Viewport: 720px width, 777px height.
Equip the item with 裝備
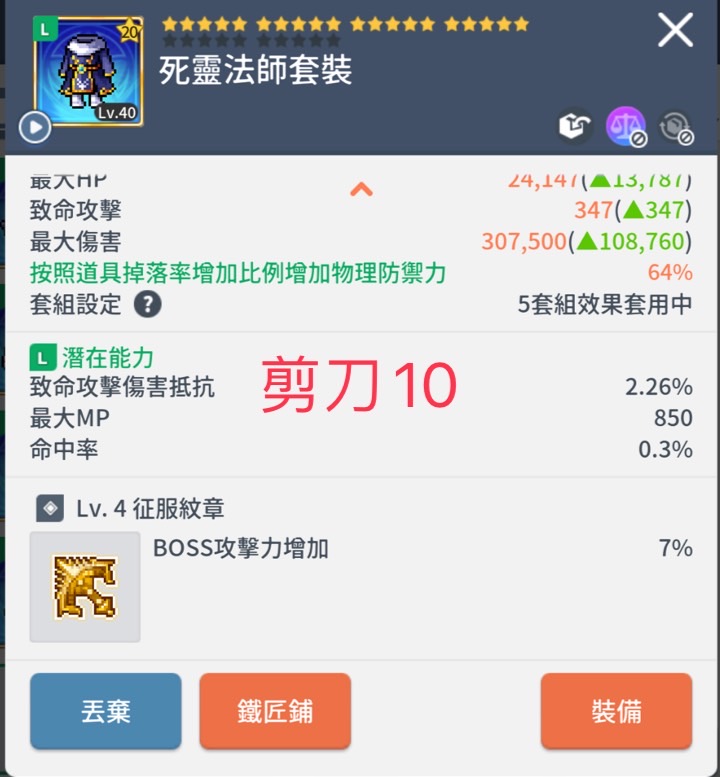tap(616, 711)
